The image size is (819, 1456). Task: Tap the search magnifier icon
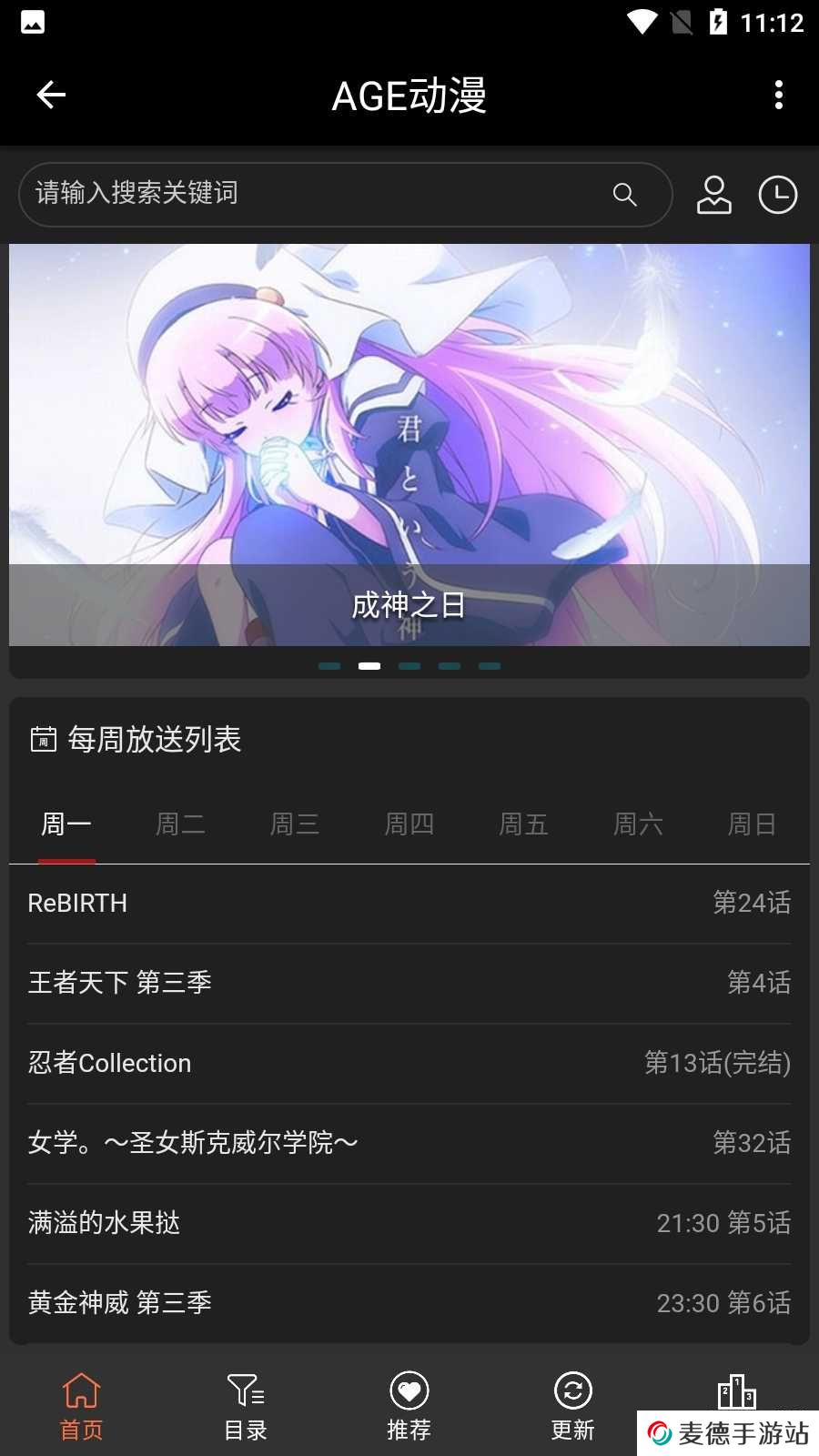click(624, 194)
